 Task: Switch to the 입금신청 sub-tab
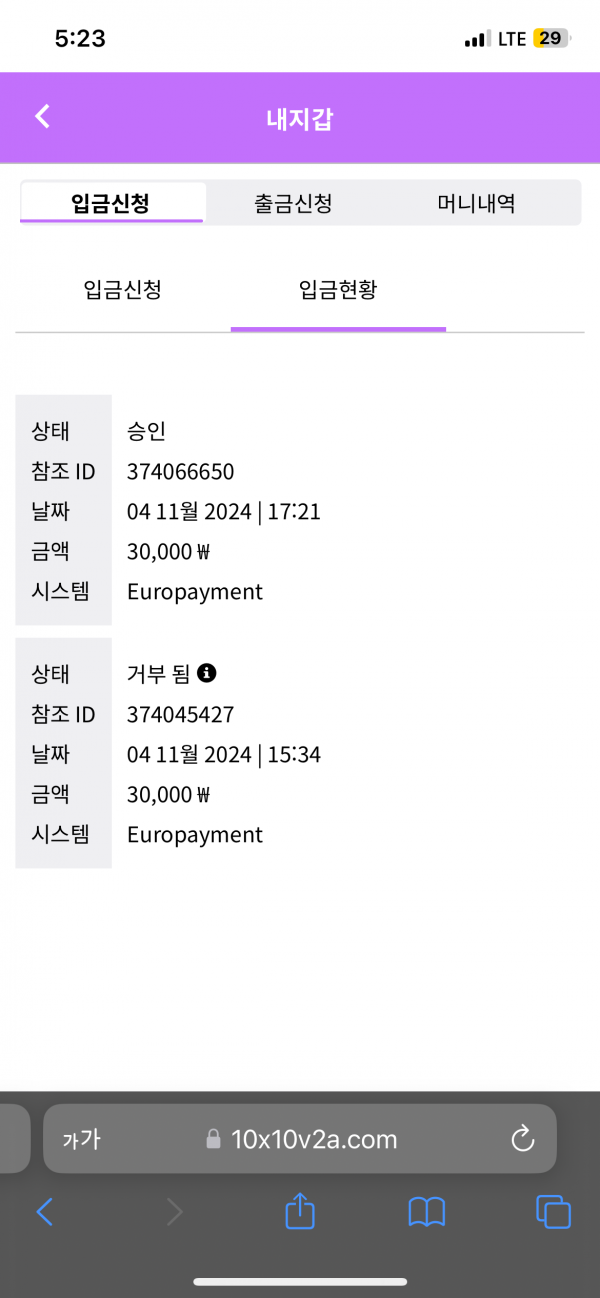click(123, 291)
